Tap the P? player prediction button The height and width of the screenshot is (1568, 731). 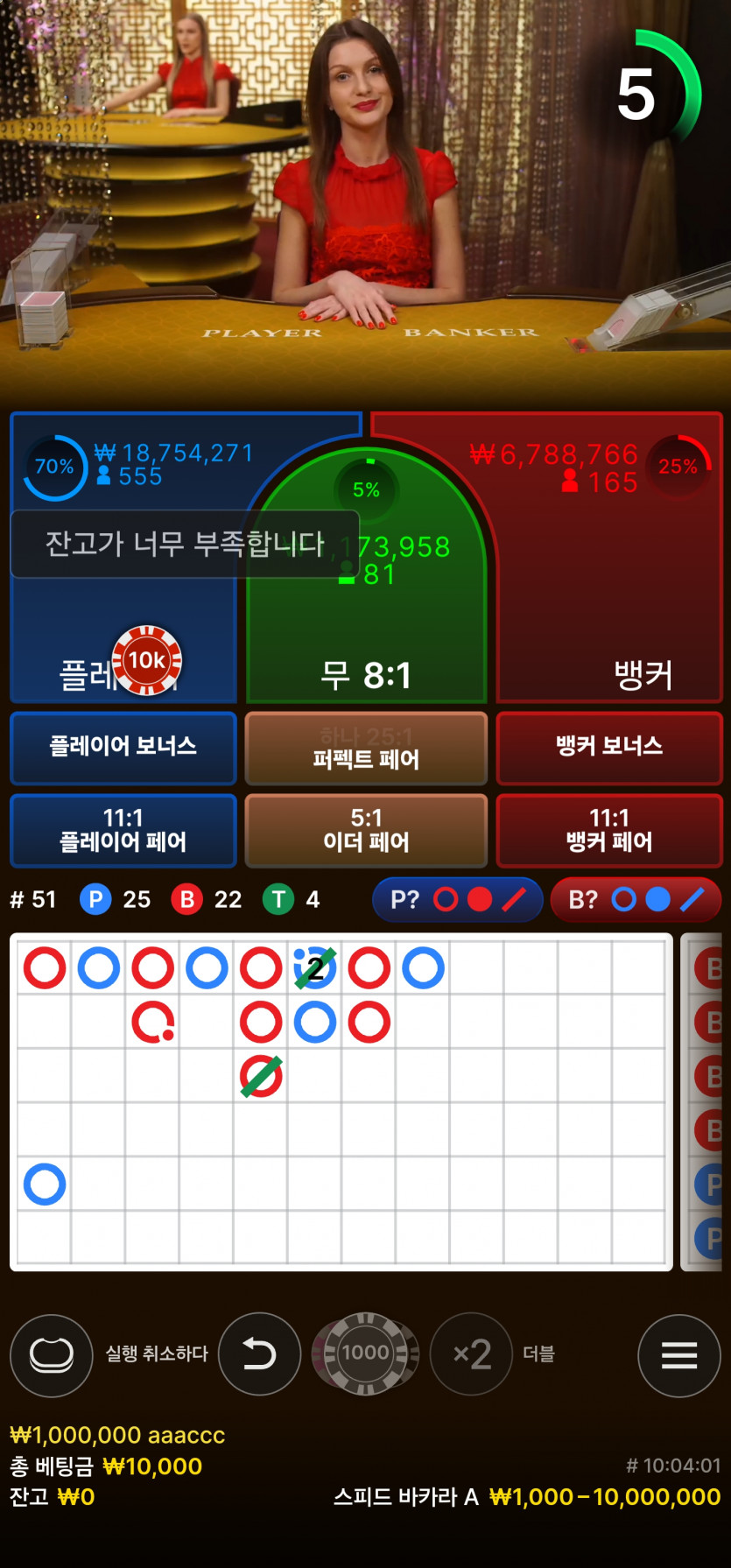pyautogui.click(x=457, y=899)
